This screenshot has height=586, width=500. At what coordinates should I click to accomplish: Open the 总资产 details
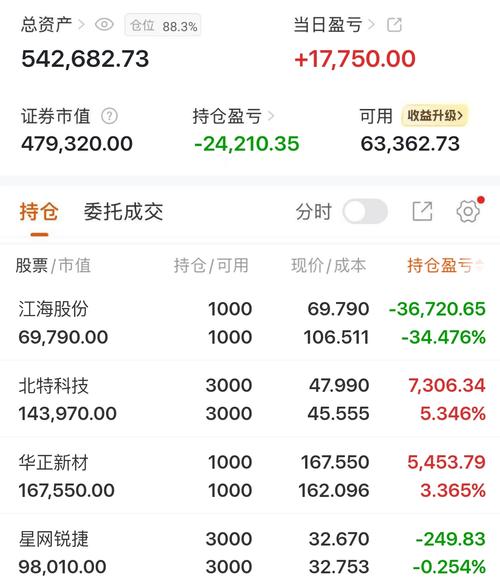point(53,25)
